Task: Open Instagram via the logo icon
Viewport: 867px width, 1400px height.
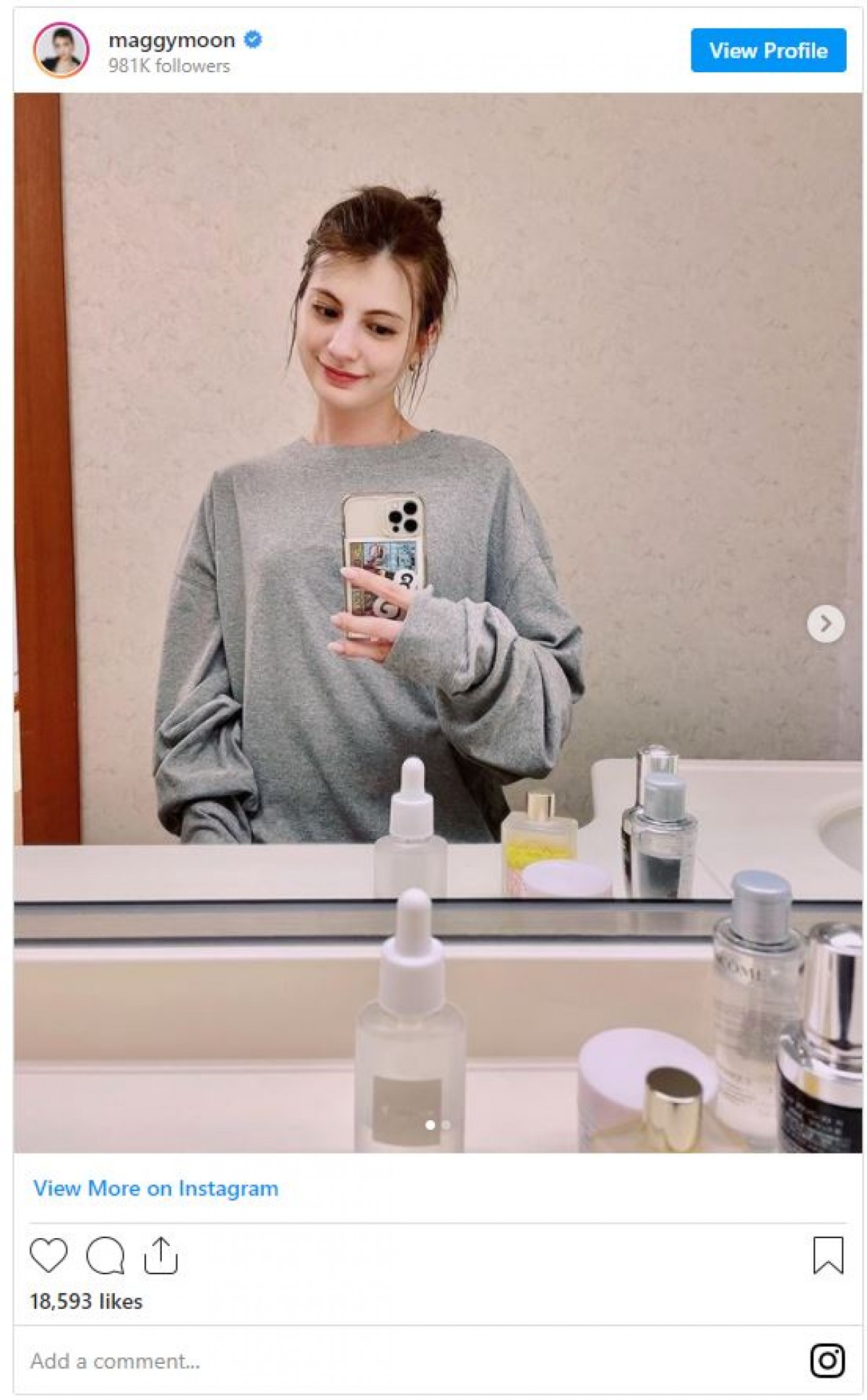Action: (827, 1361)
